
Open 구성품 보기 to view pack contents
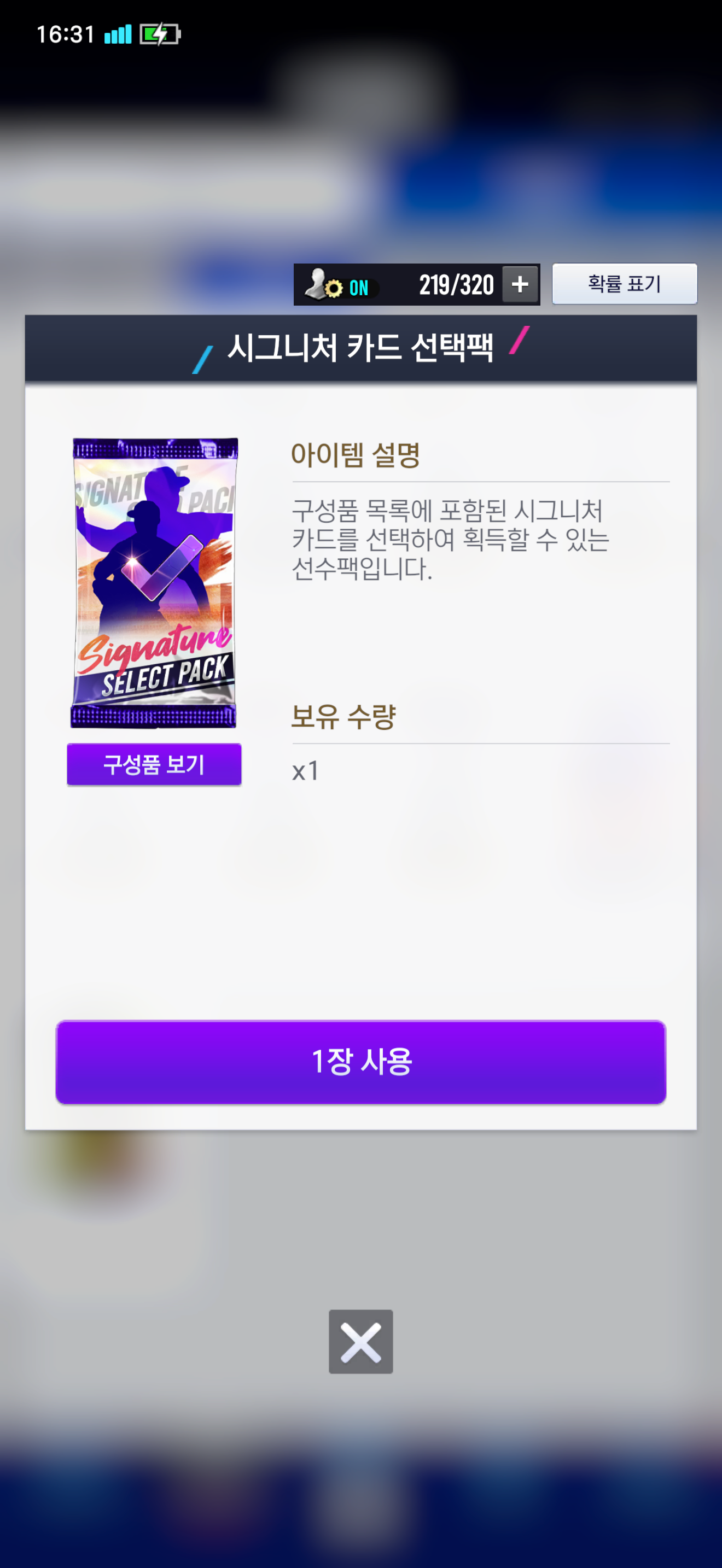[x=154, y=764]
